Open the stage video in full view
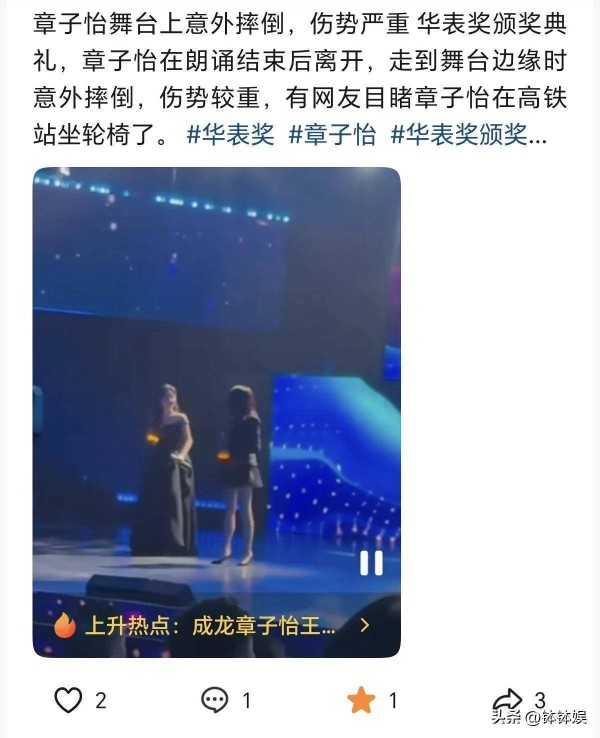The width and height of the screenshot is (600, 738). coord(216,380)
